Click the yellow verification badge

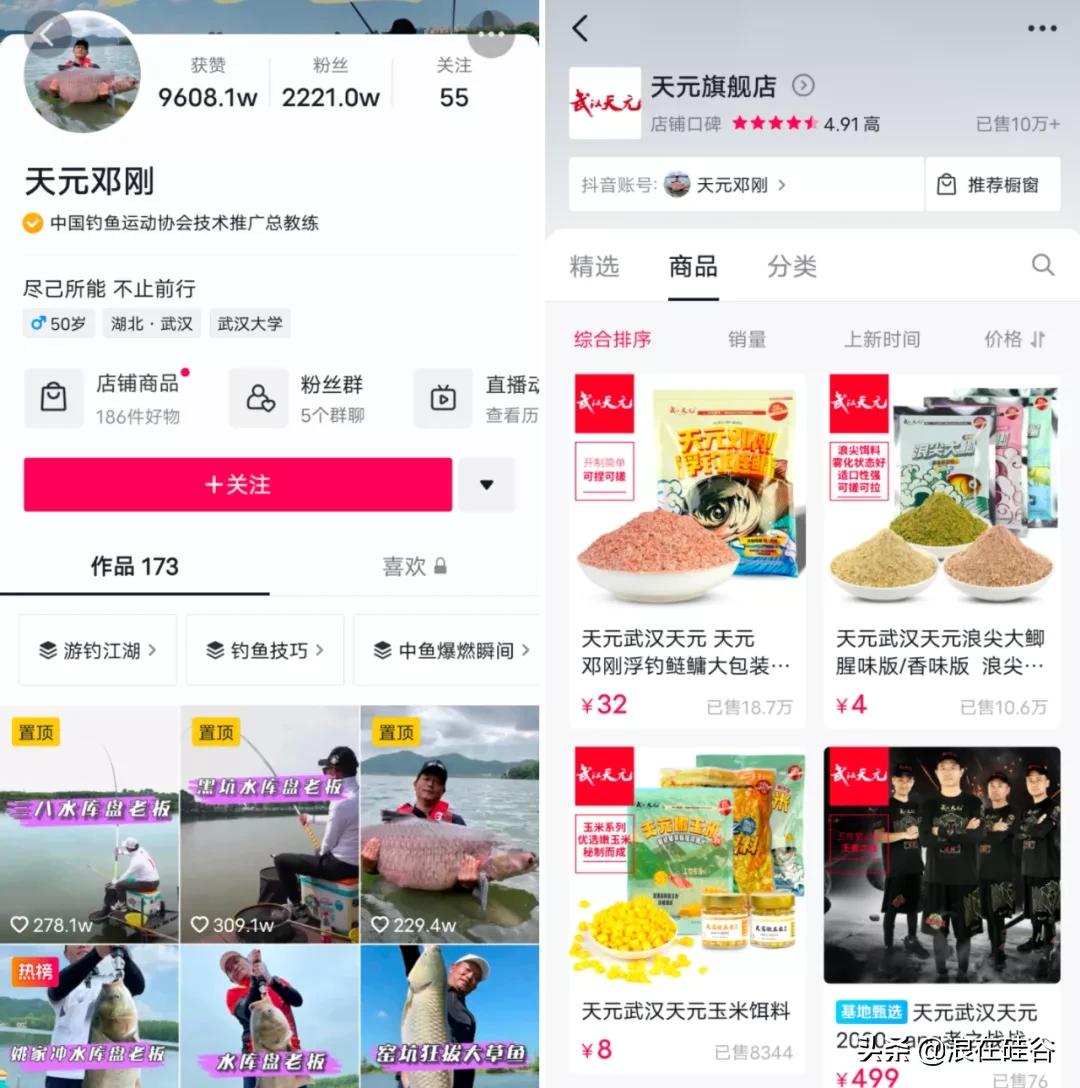(32, 223)
